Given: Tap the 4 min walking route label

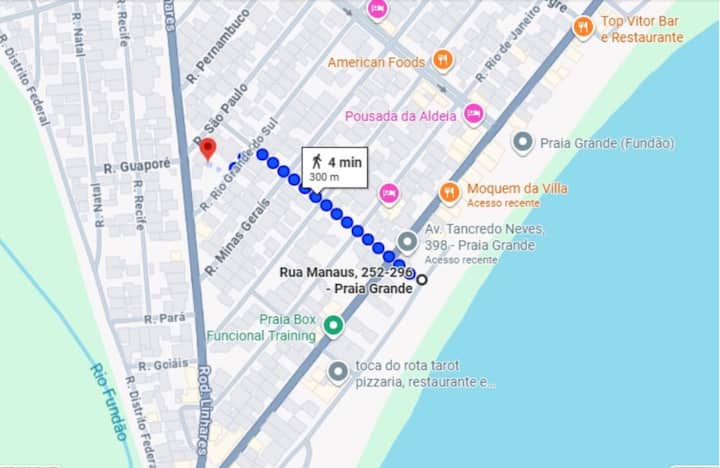Looking at the screenshot, I should [x=335, y=166].
